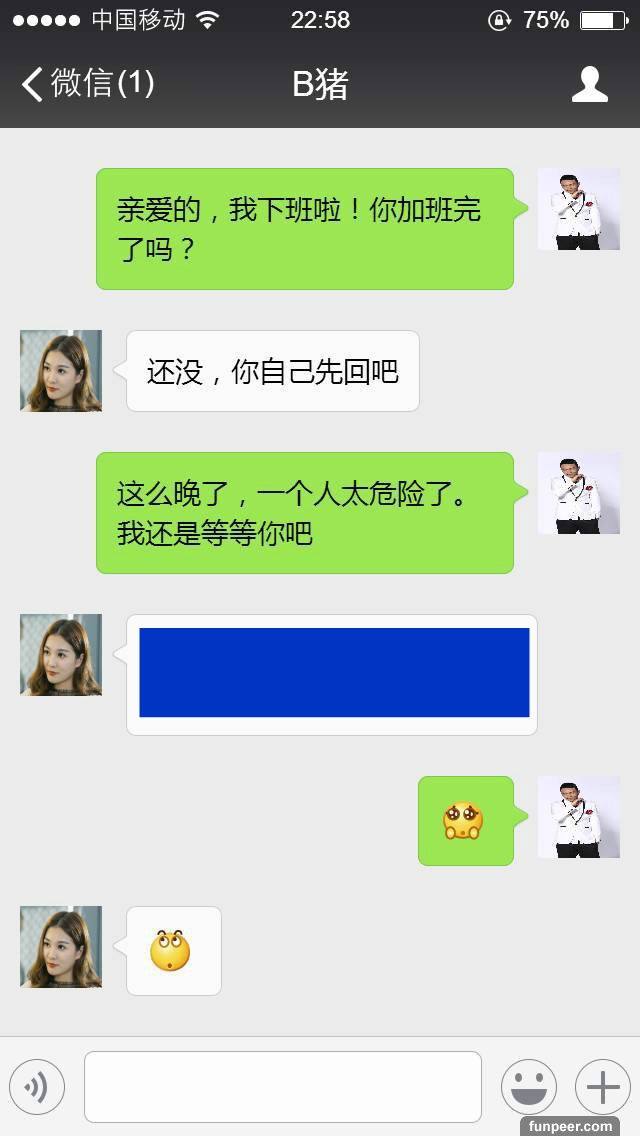This screenshot has height=1136, width=640.
Task: Open the plus attachments menu
Action: click(602, 1087)
